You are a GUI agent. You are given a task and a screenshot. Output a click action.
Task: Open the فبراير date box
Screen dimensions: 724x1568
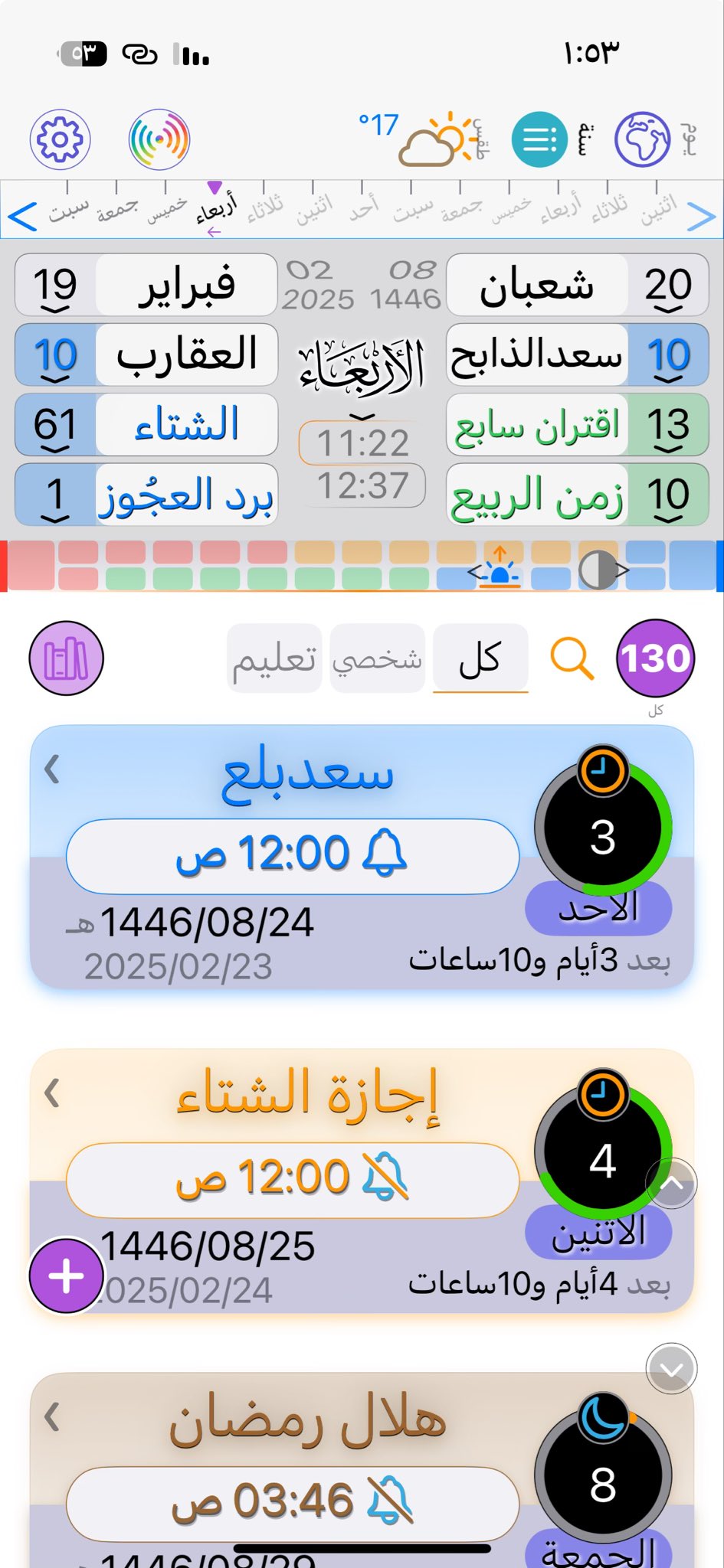(146, 285)
